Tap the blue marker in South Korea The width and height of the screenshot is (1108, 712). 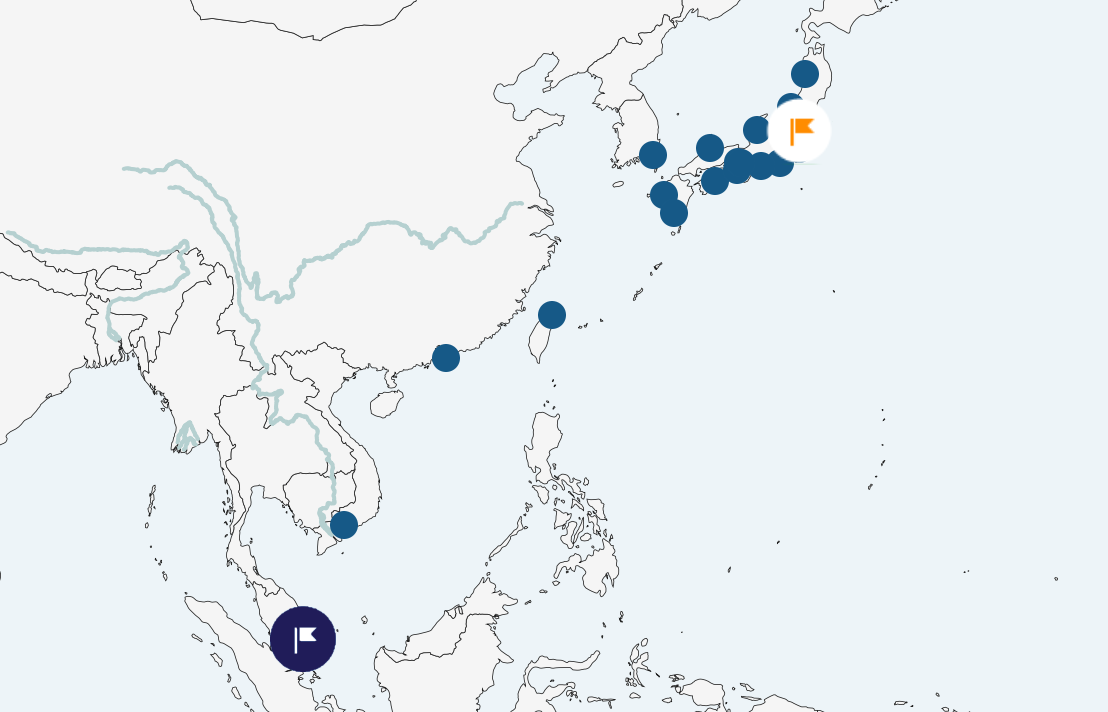(x=653, y=155)
